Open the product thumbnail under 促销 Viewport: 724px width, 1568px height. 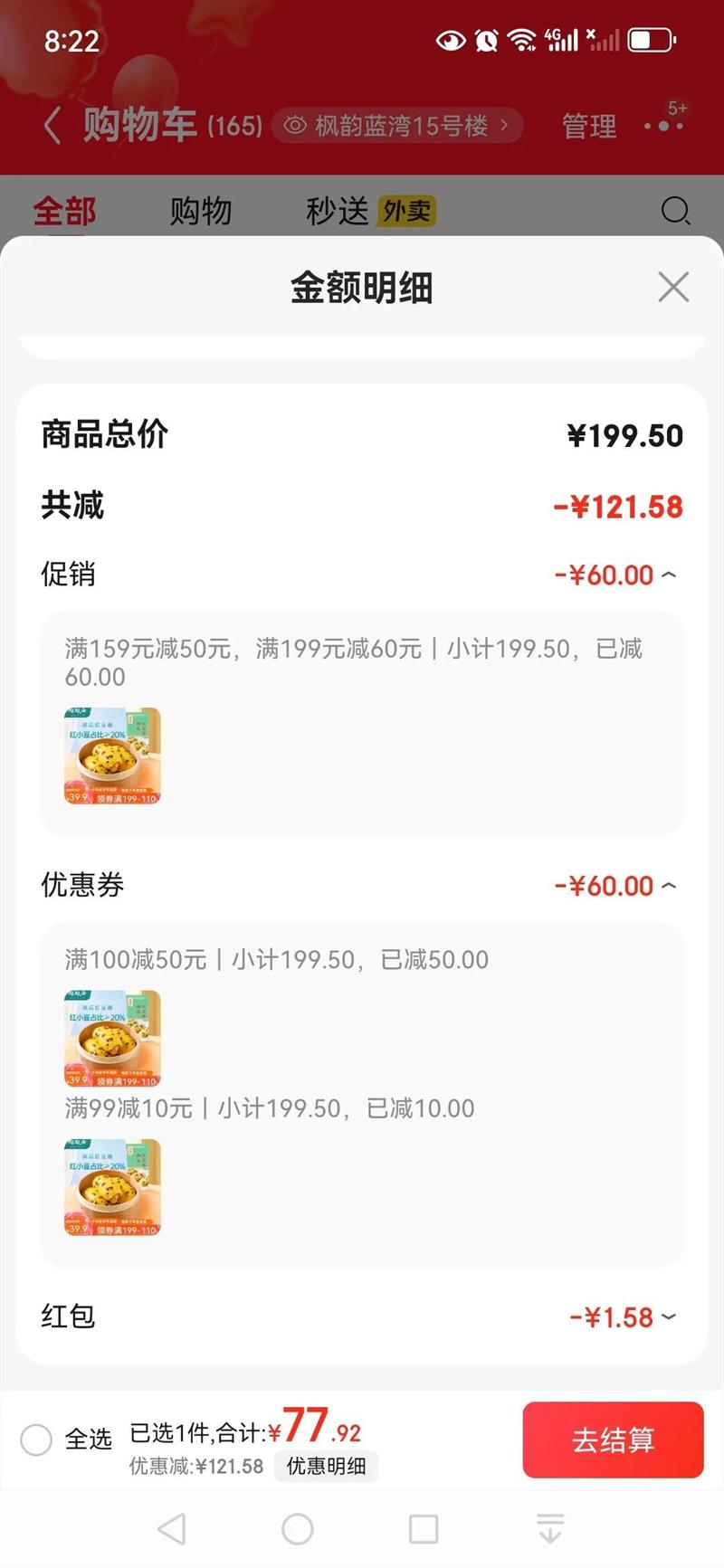pos(112,755)
